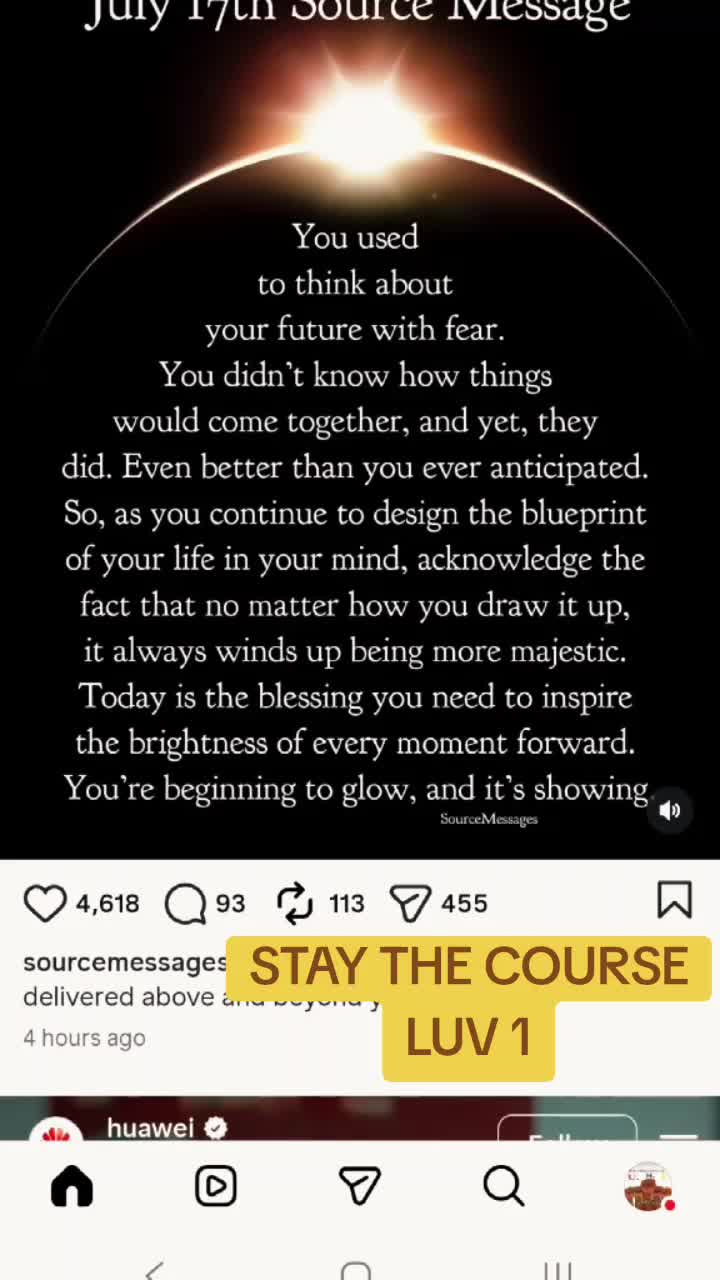Open direct messages tab
This screenshot has height=1280, width=720.
tap(360, 1186)
